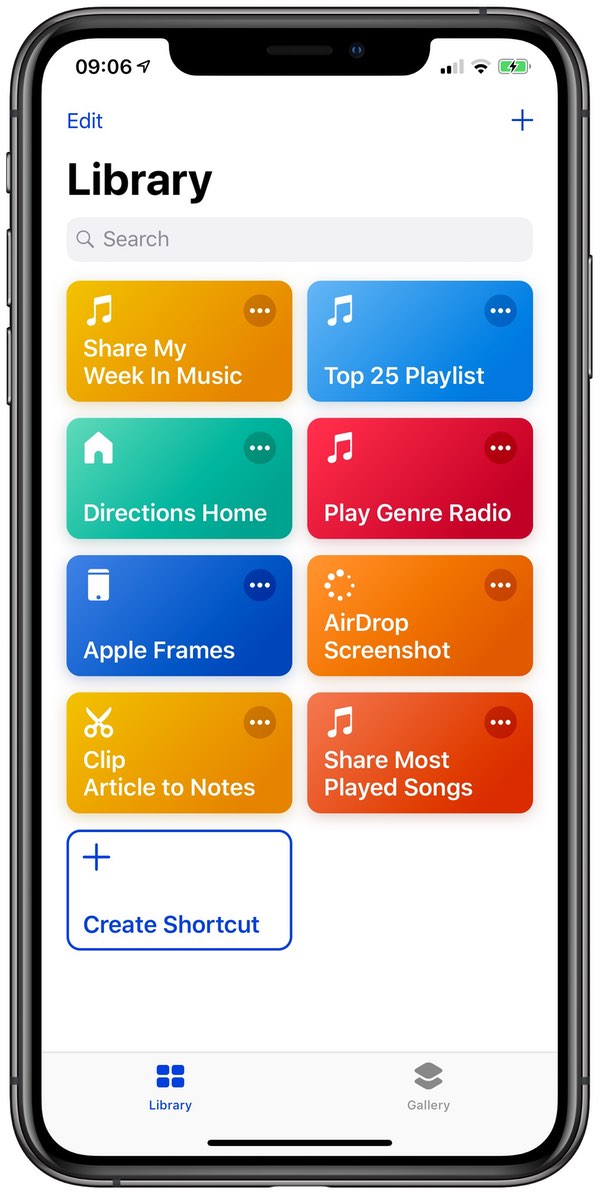Tap Edit to rearrange shortcuts
Screen dimensions: 600x1193
(x=85, y=121)
